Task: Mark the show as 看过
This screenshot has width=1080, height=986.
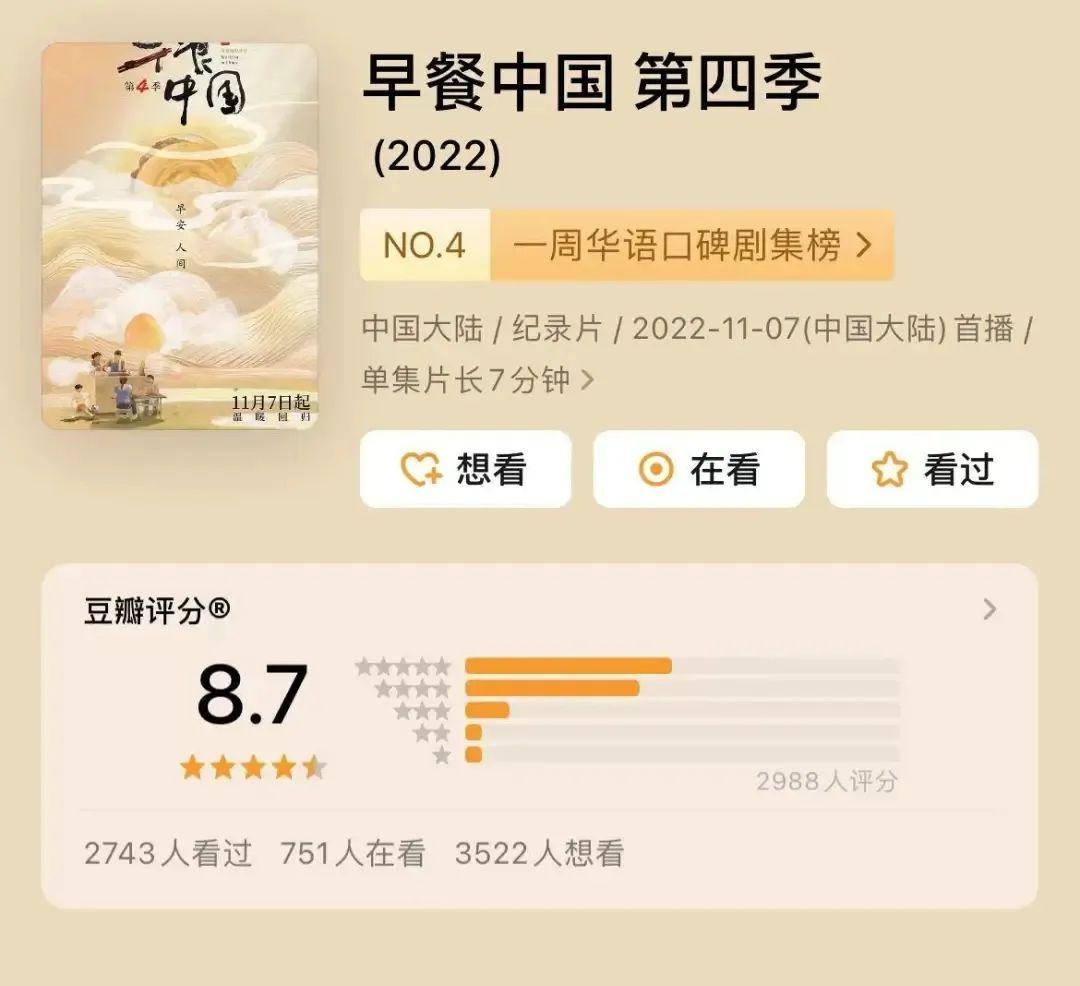Action: coord(932,469)
